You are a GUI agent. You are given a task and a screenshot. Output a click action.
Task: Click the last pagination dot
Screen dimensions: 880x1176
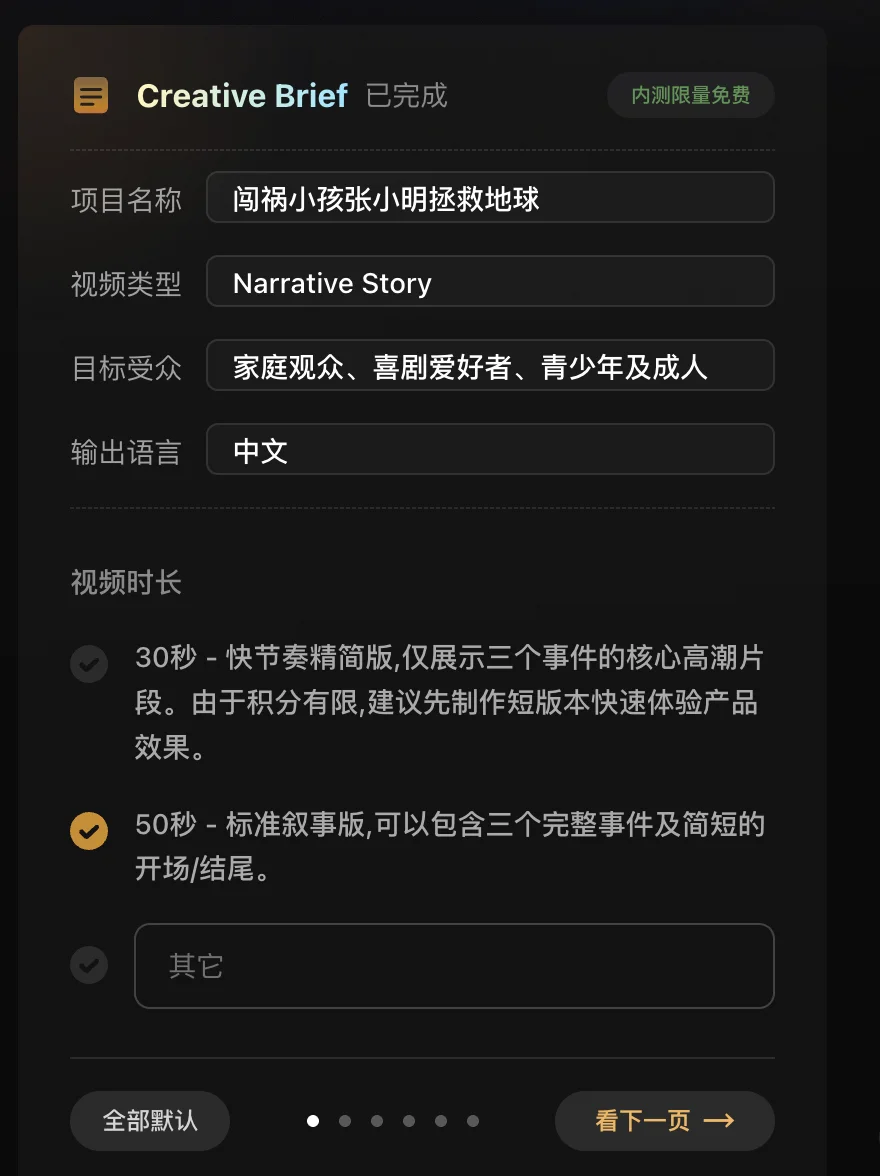(472, 1121)
